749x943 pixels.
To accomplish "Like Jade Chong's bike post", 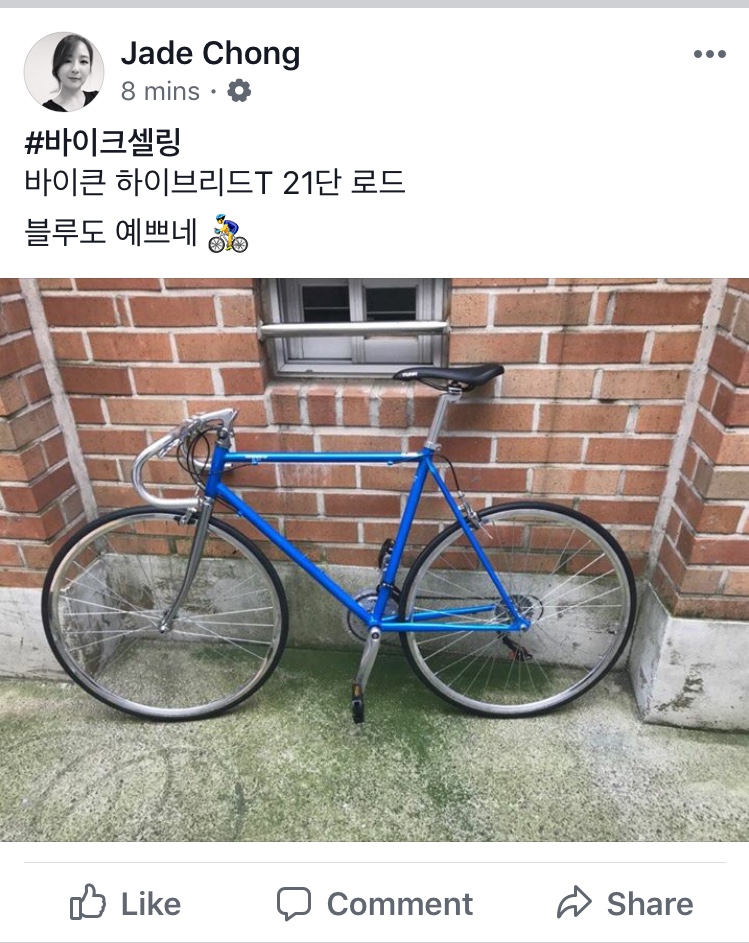I will 125,904.
